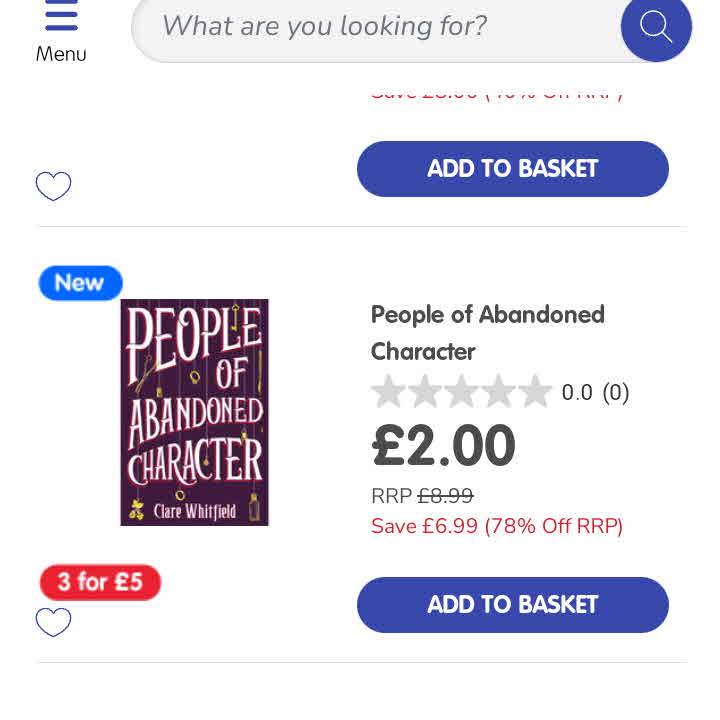Open the Menu drawer
720x720 pixels.
pyautogui.click(x=61, y=32)
